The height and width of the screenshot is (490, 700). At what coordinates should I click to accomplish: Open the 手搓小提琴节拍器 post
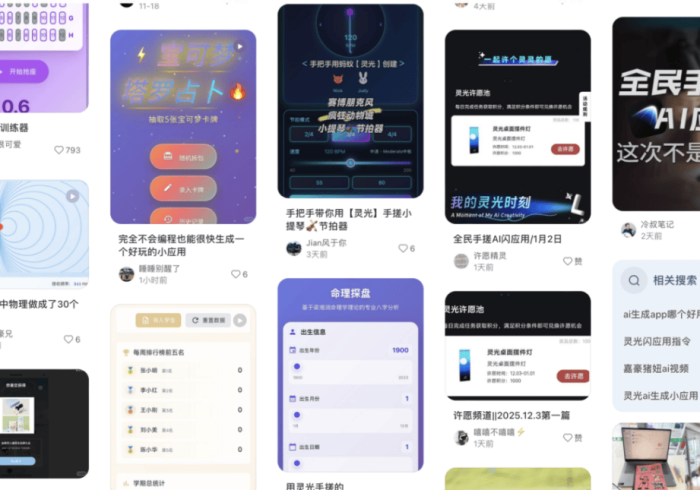tap(350, 100)
